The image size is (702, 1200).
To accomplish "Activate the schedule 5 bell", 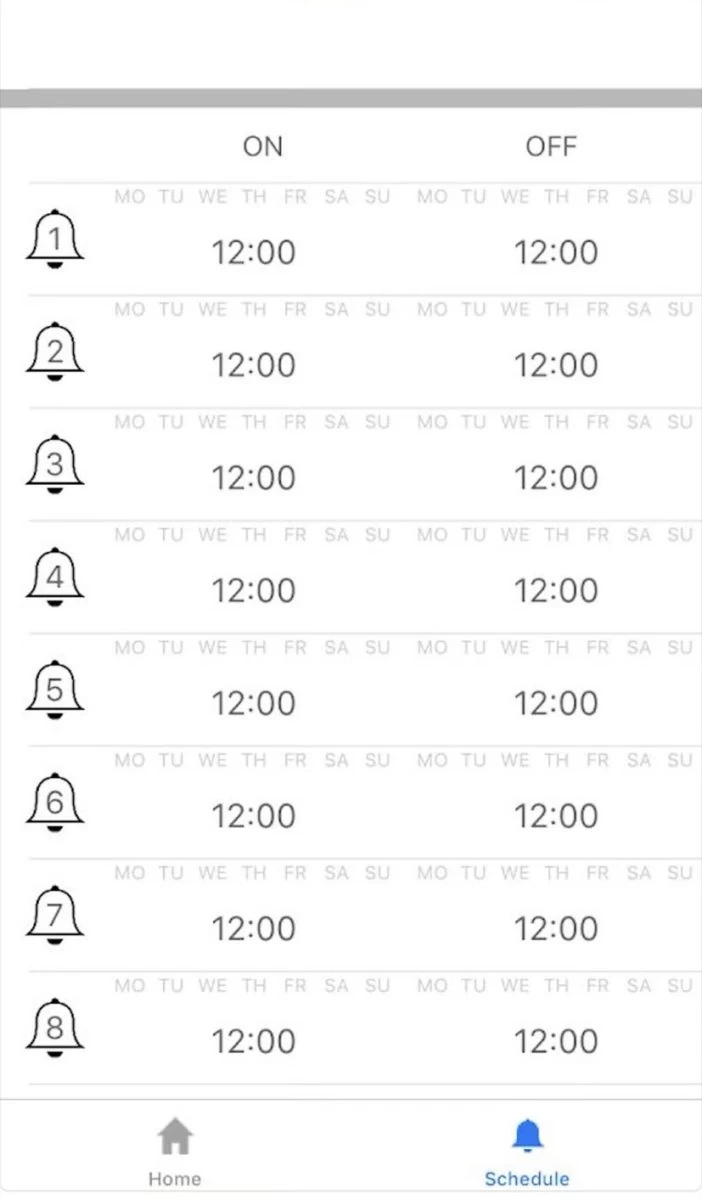I will (x=55, y=691).
